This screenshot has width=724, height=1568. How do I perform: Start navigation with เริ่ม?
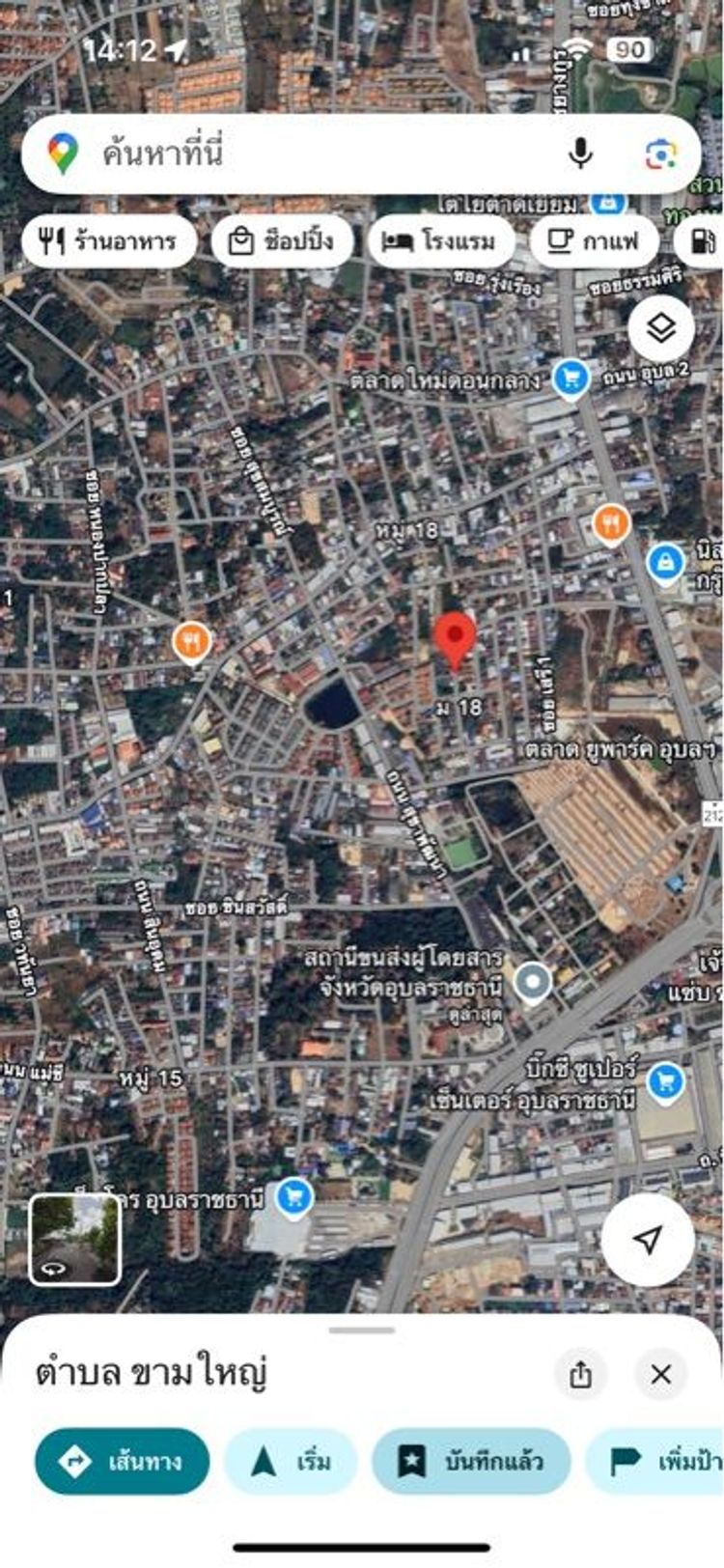[291, 1462]
